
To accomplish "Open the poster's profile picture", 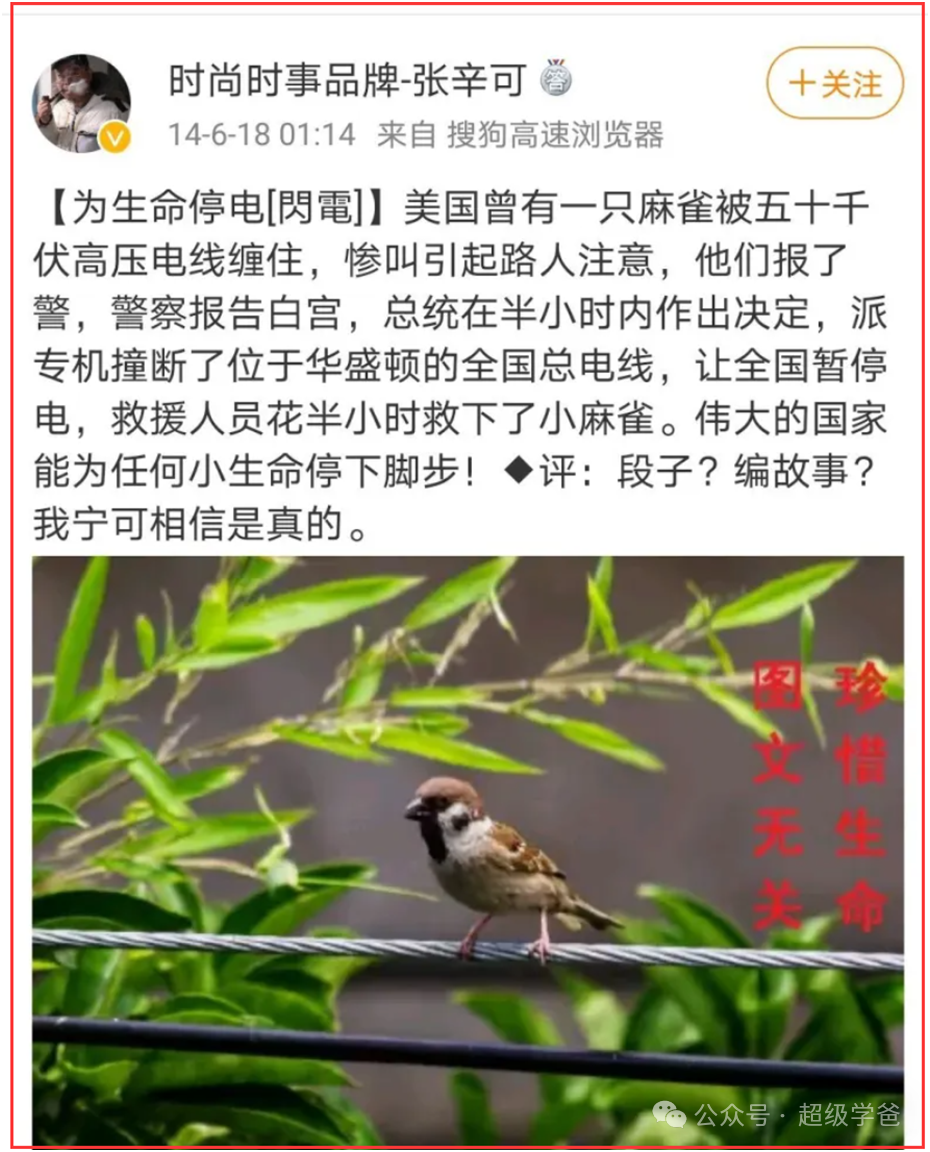I will [x=82, y=103].
